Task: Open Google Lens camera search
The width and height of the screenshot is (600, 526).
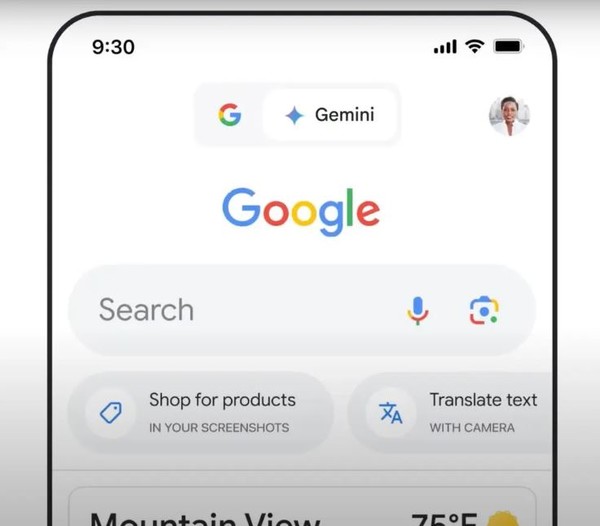Action: click(484, 311)
